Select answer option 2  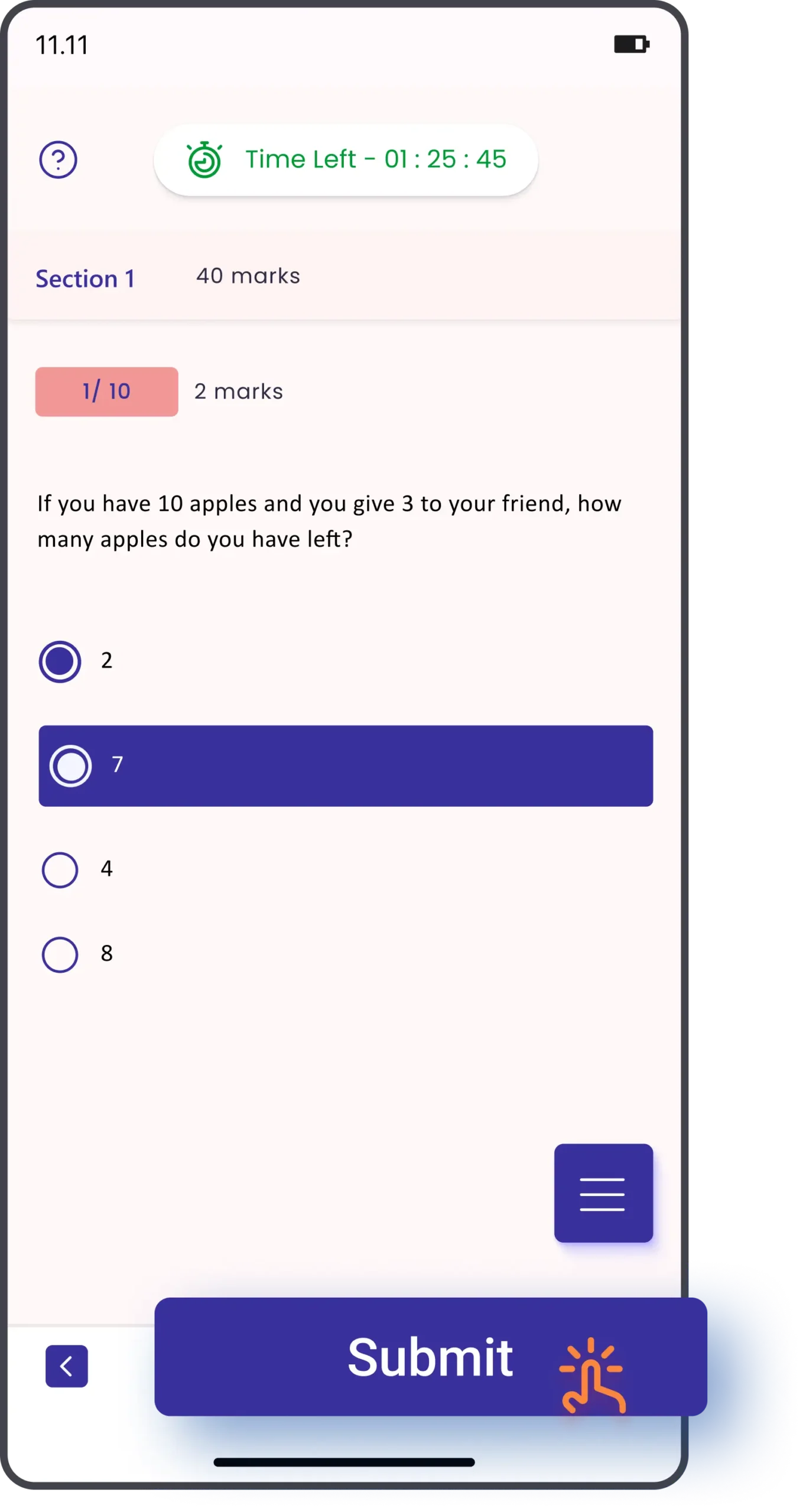(60, 661)
